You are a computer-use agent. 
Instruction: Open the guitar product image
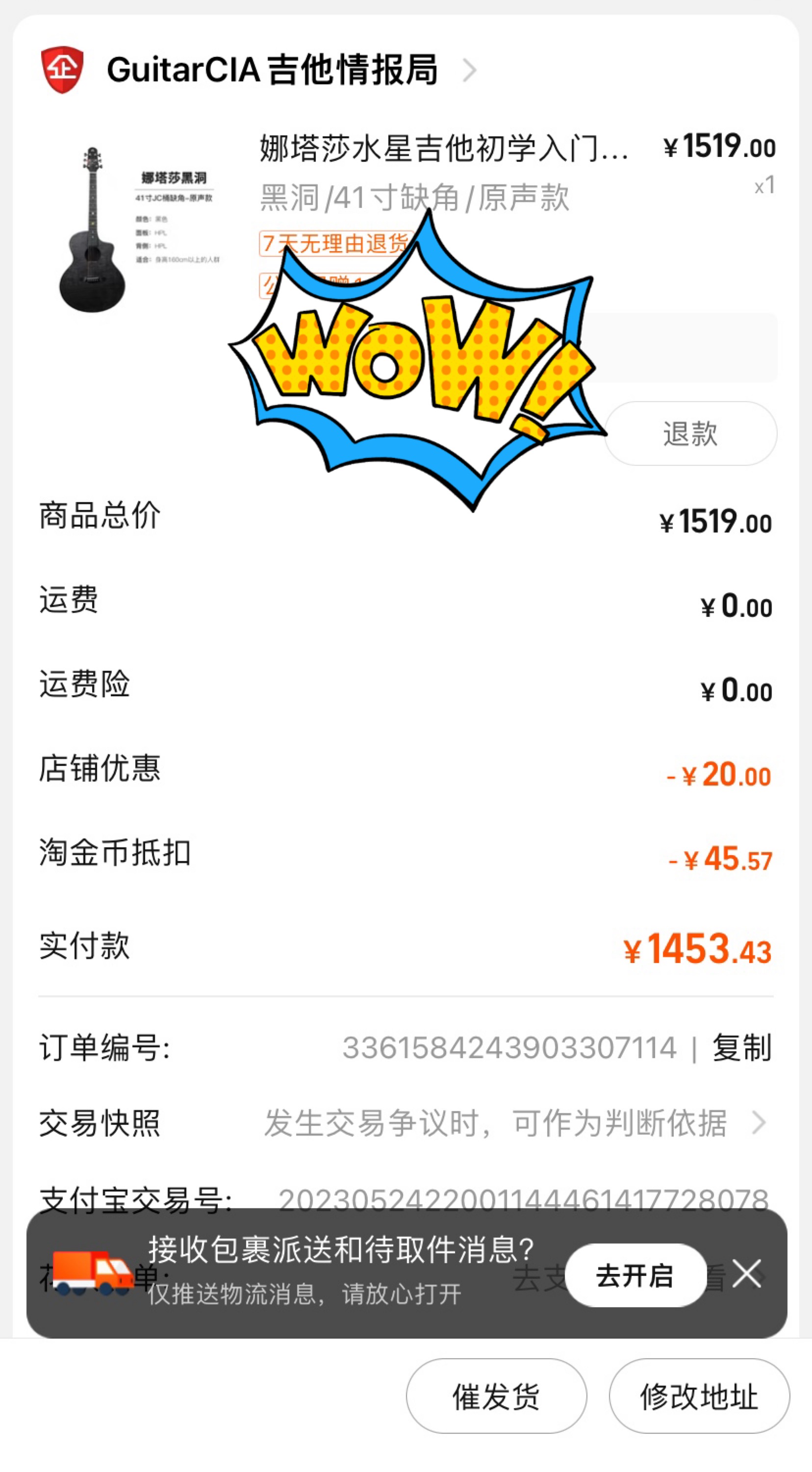click(x=133, y=228)
